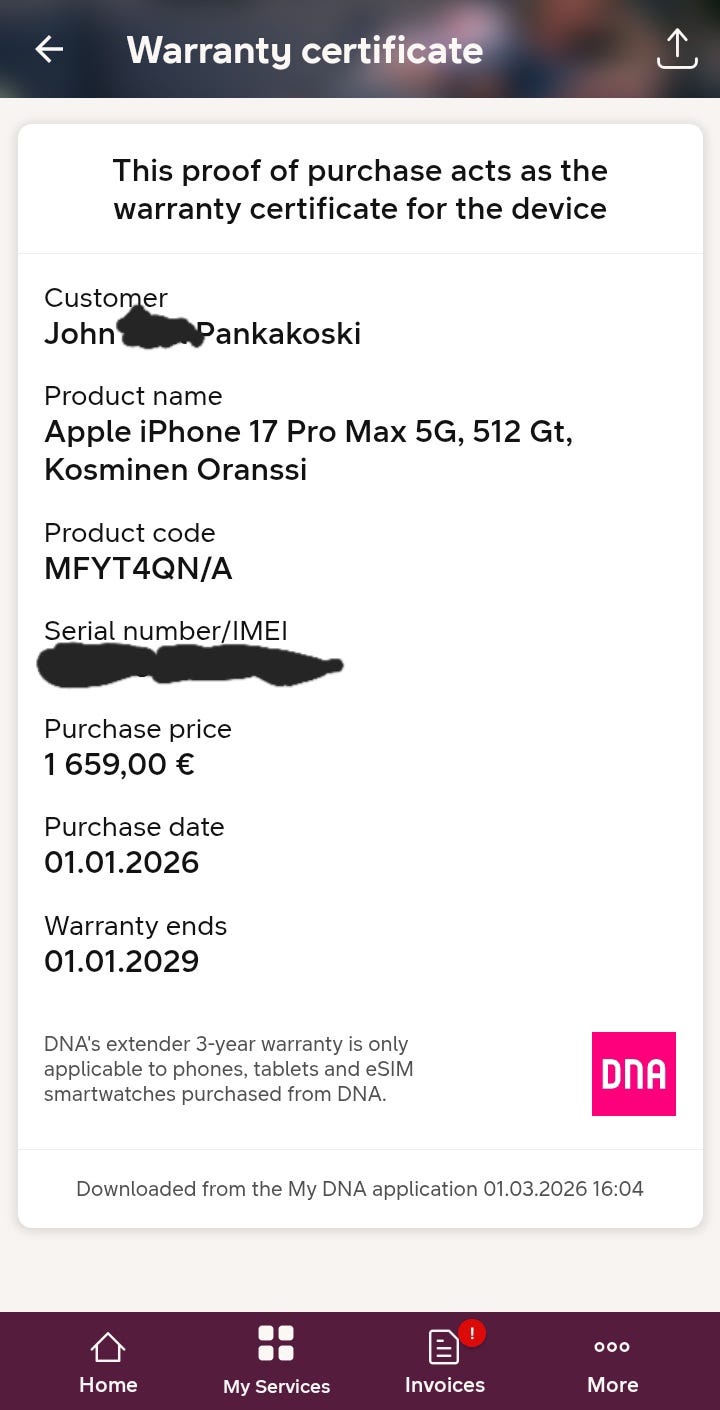Viewport: 720px width, 1410px height.
Task: Share the warranty certificate
Action: coord(677,49)
